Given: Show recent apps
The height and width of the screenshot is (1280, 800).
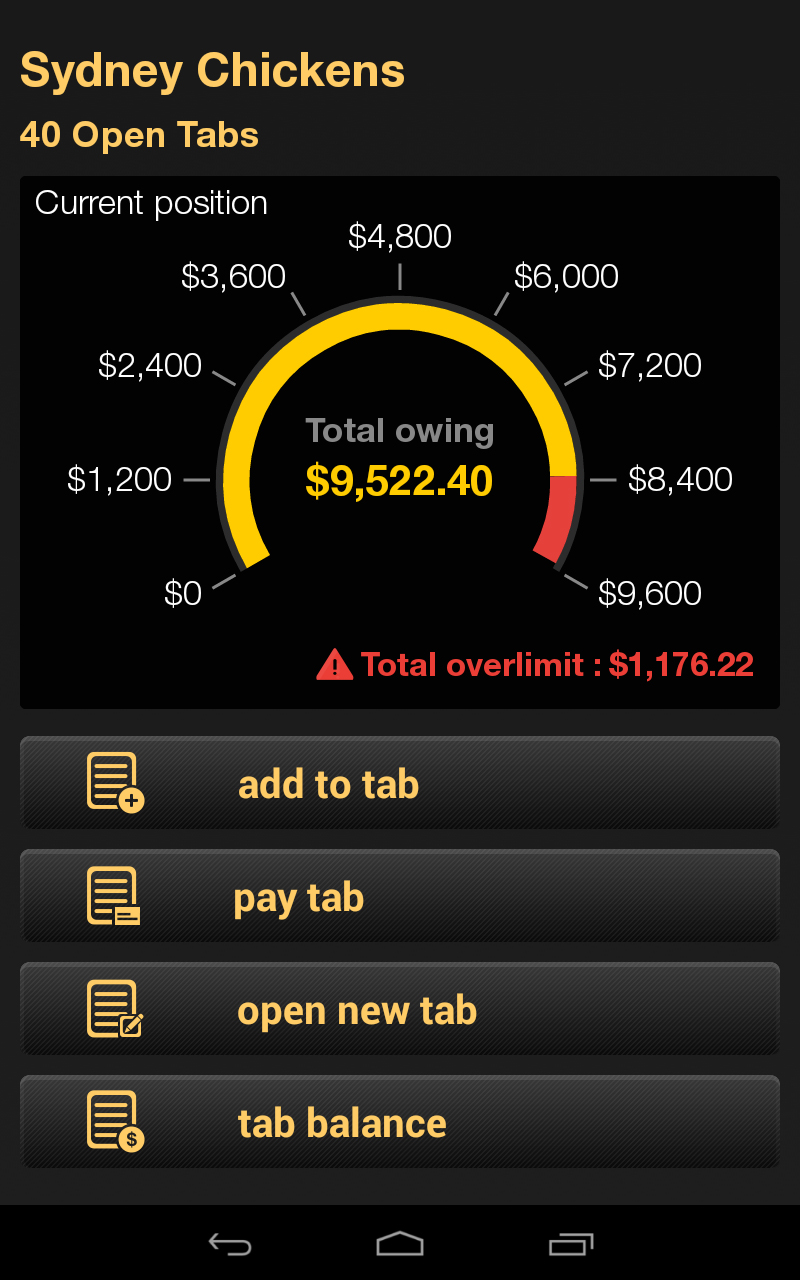Looking at the screenshot, I should tap(571, 1243).
